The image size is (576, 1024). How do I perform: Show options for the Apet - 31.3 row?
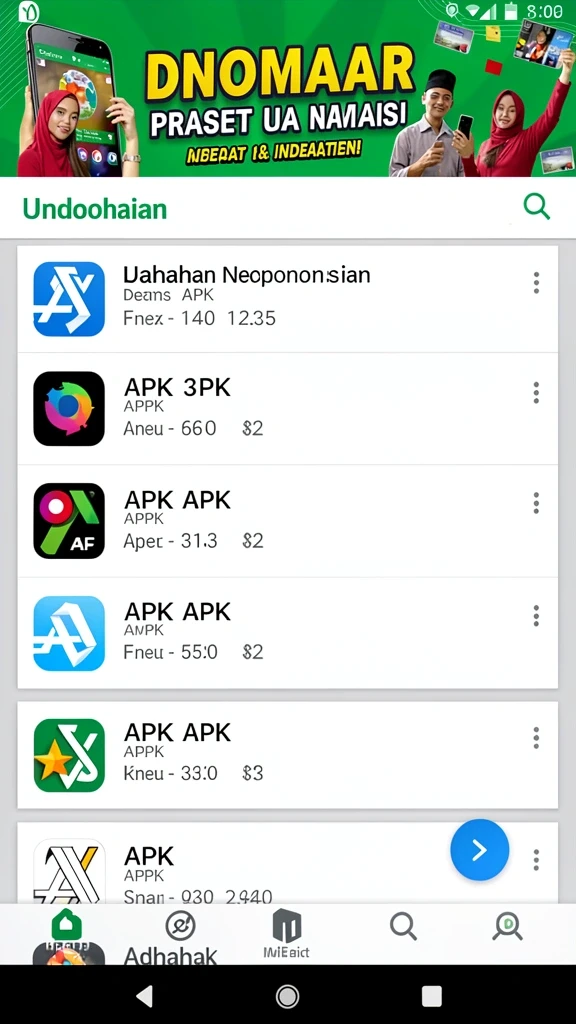(536, 503)
